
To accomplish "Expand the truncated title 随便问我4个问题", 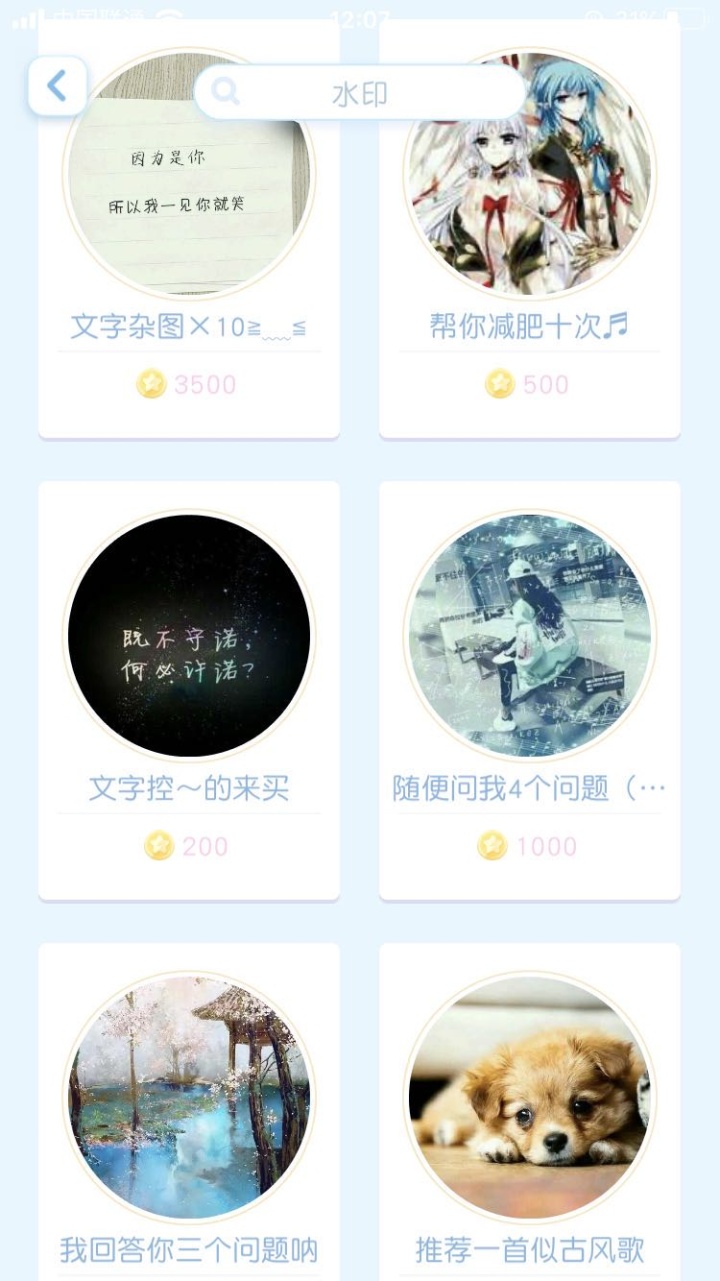I will pyautogui.click(x=530, y=787).
